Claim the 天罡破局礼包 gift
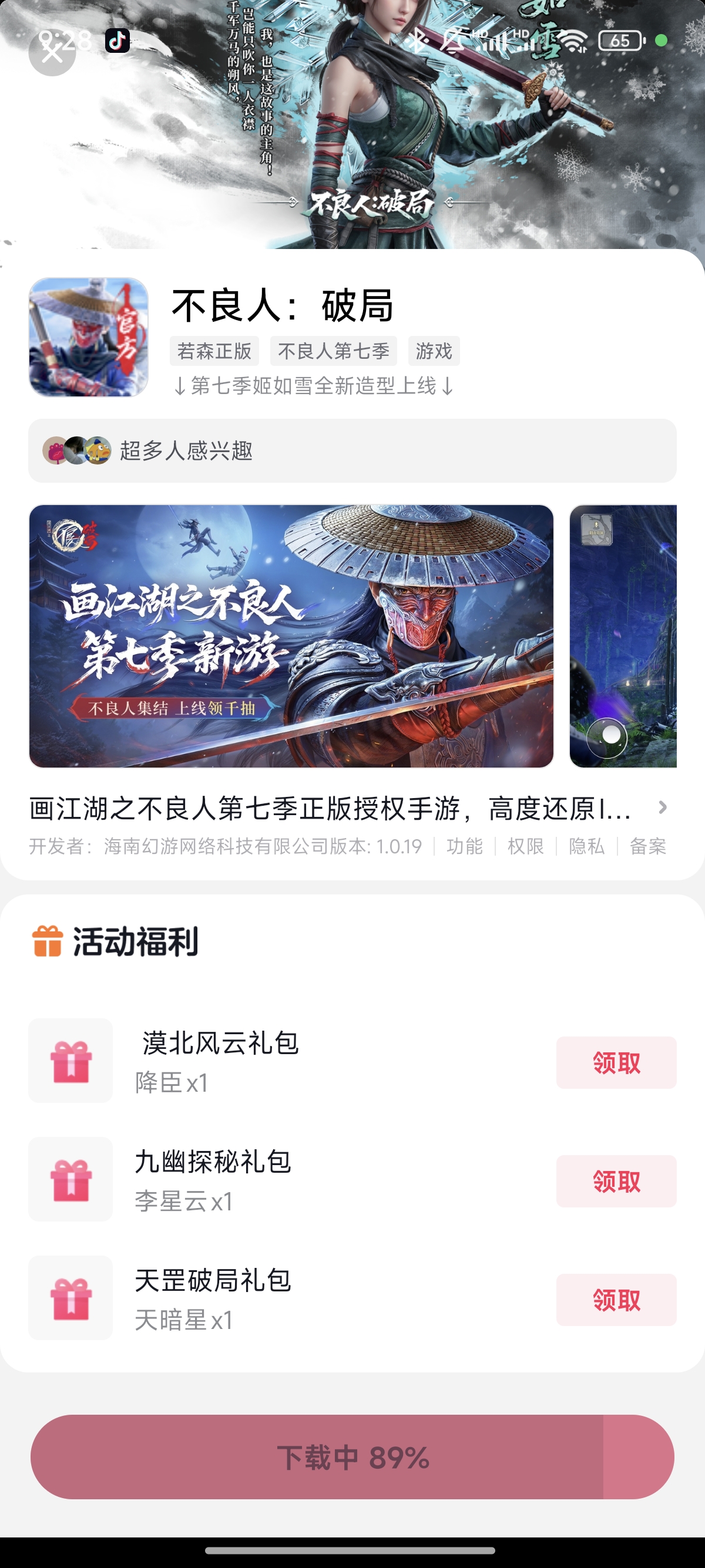The width and height of the screenshot is (705, 1568). pyautogui.click(x=616, y=1300)
